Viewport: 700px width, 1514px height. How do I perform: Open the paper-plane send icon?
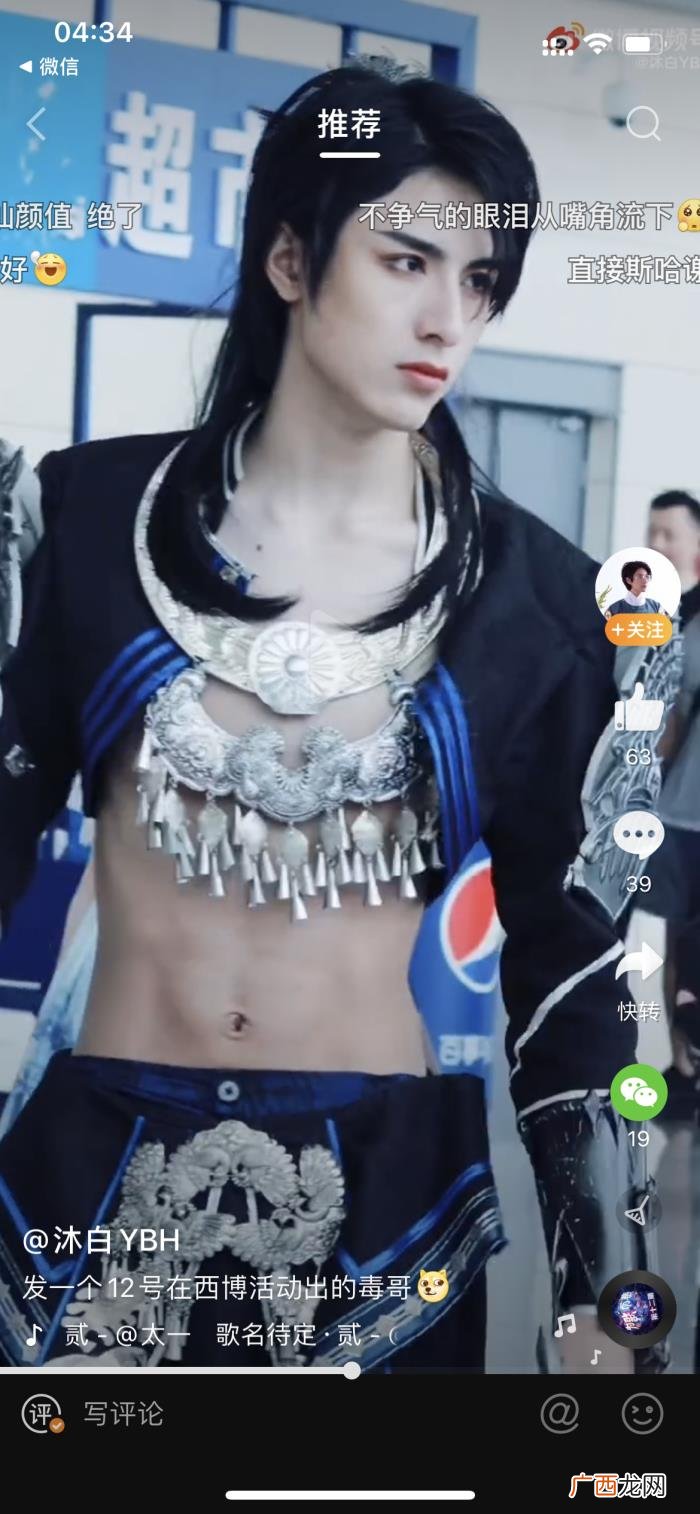[x=638, y=1214]
